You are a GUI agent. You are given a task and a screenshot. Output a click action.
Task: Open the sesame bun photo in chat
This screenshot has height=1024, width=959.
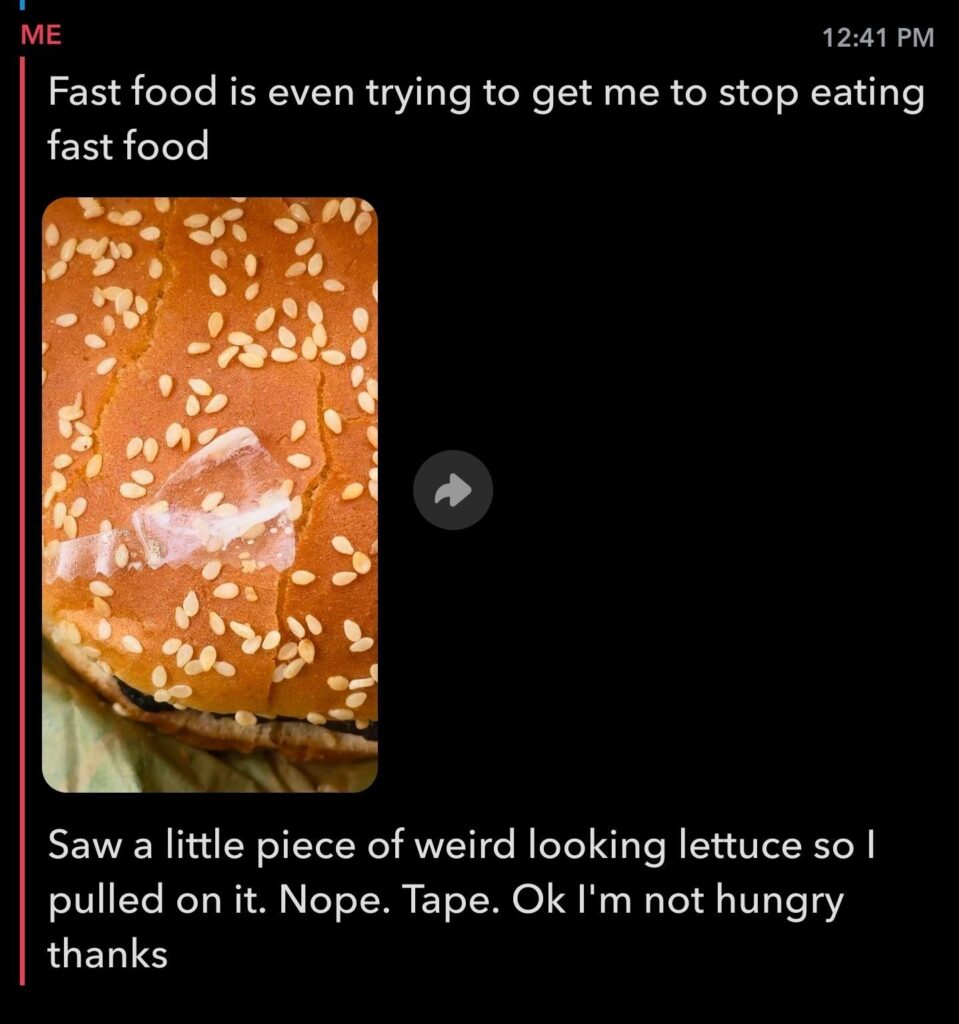(x=210, y=494)
